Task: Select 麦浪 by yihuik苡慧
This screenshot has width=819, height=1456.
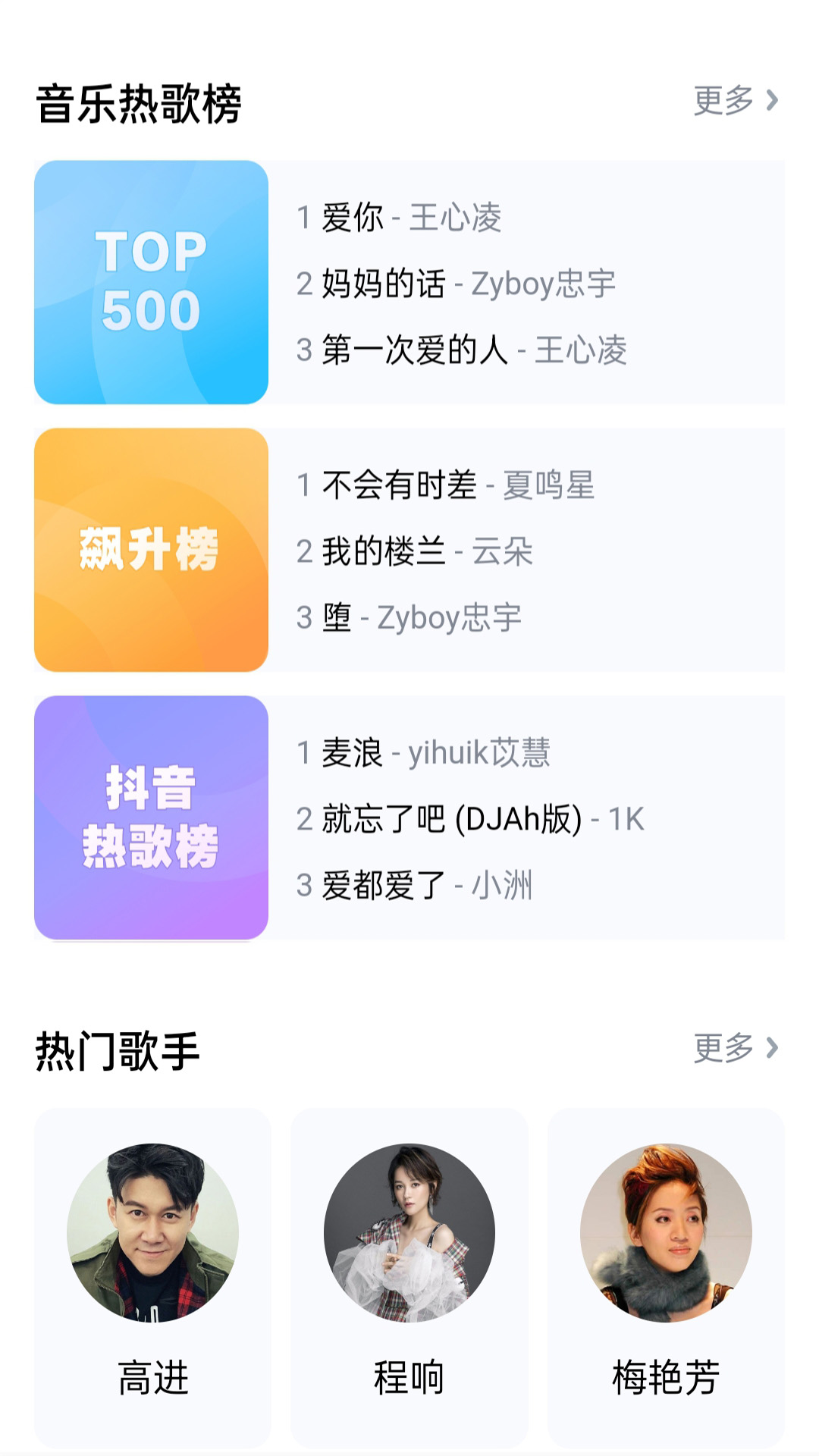Action: (x=425, y=752)
